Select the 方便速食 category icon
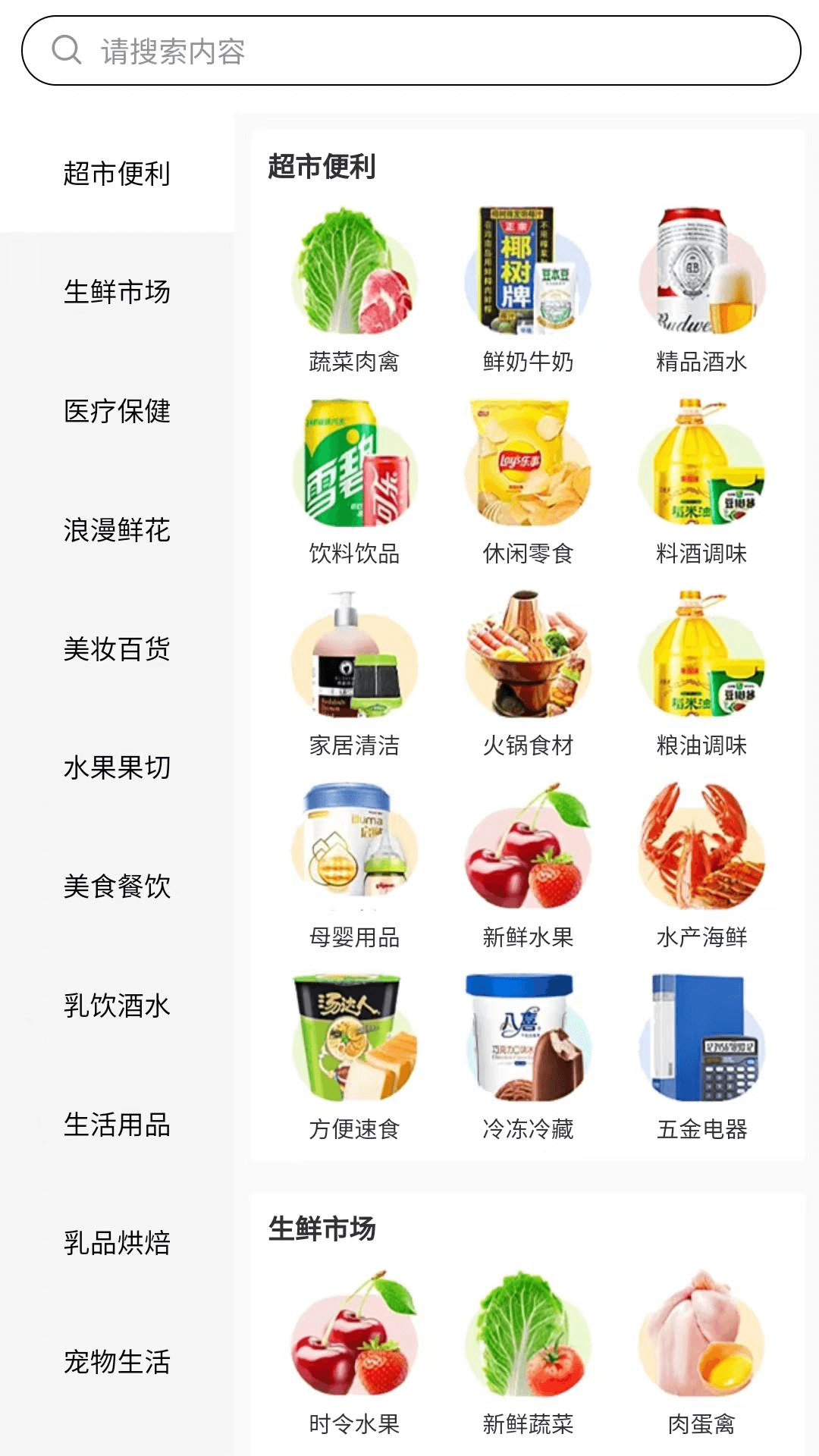Viewport: 819px width, 1456px height. [x=353, y=1046]
